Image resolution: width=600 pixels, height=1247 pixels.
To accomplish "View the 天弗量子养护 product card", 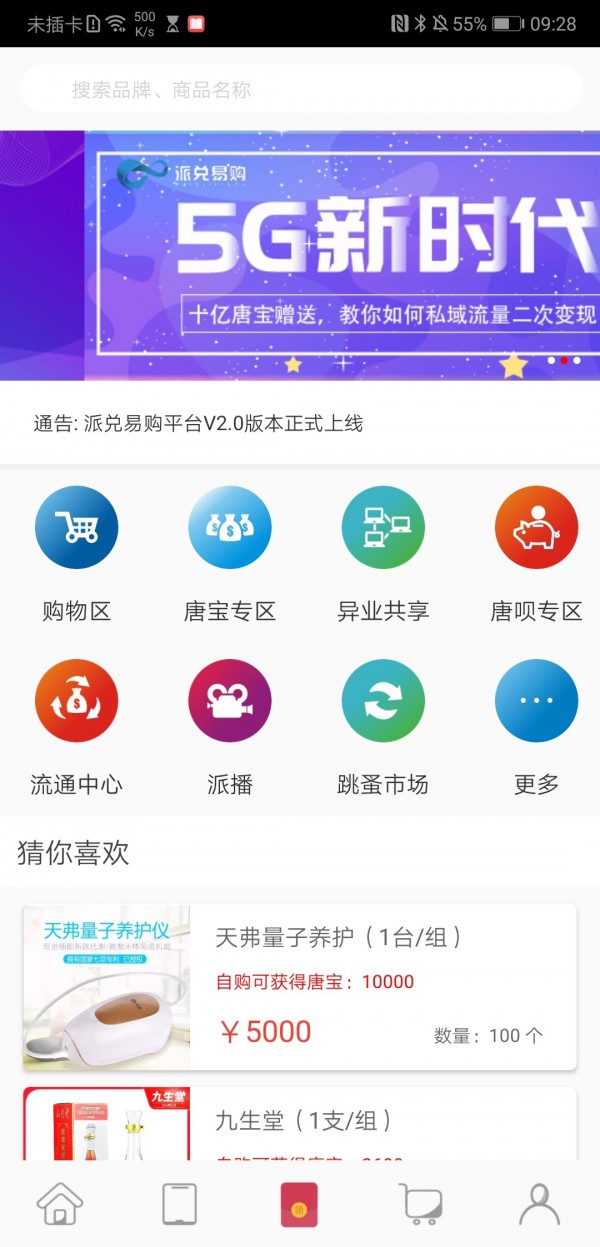I will click(300, 987).
